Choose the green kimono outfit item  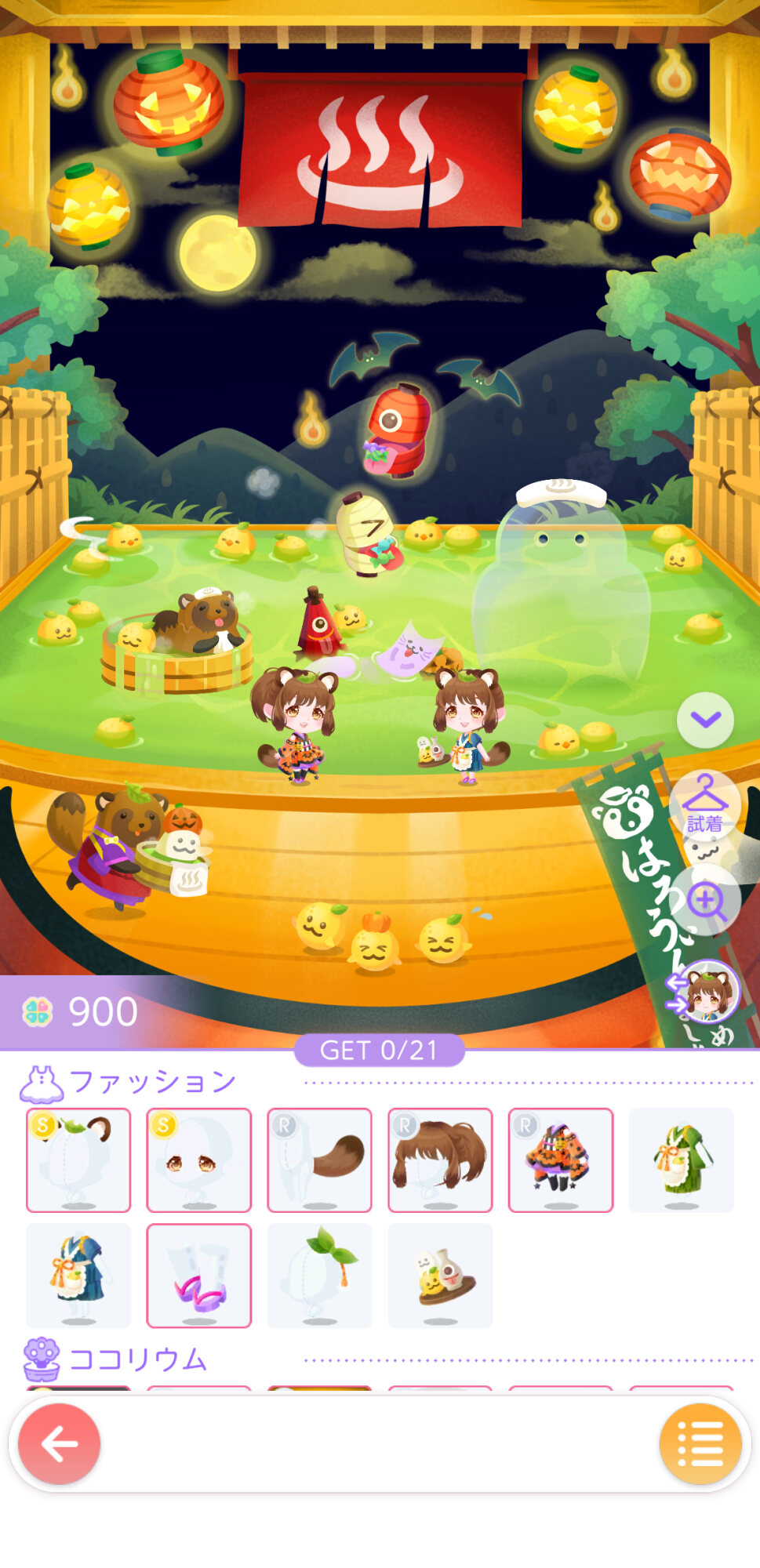tap(681, 1160)
